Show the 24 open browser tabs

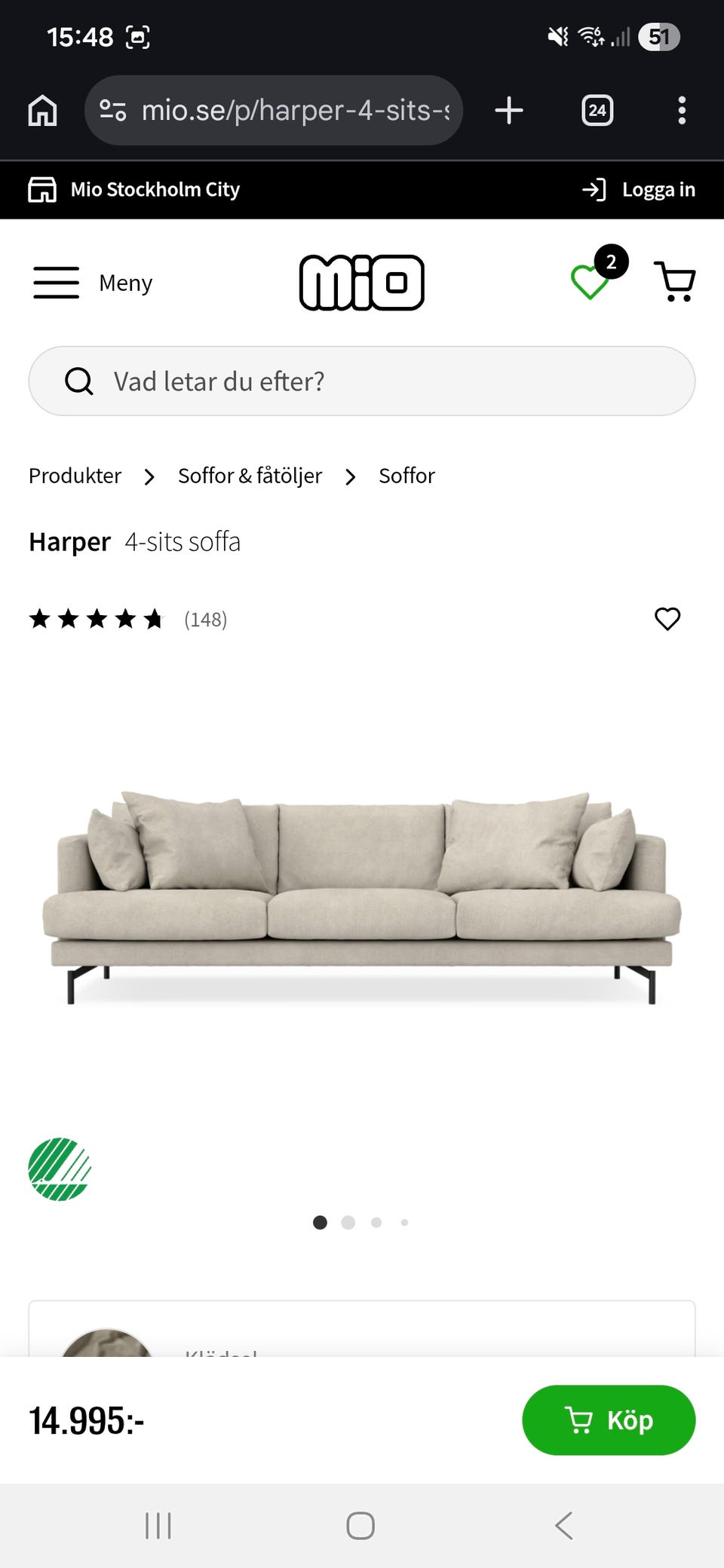tap(597, 110)
